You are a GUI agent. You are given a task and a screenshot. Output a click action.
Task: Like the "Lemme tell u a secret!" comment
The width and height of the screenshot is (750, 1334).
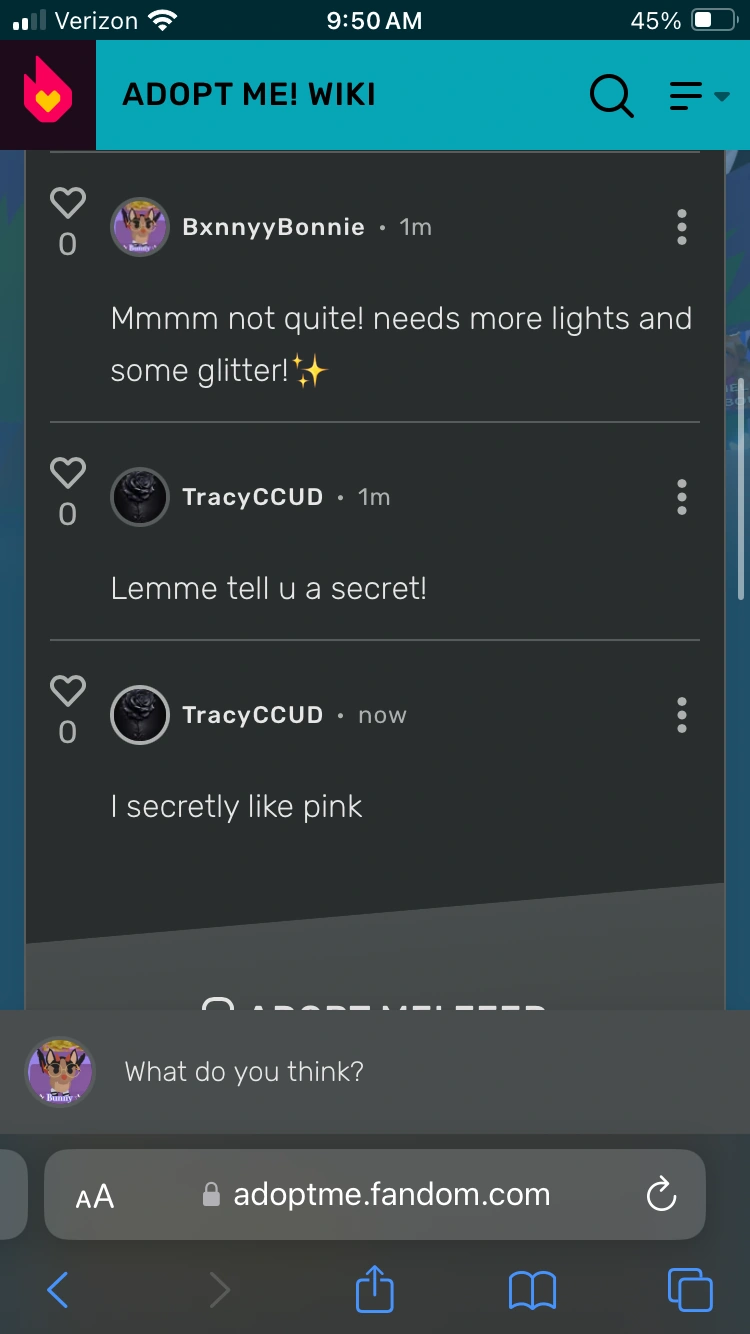[x=68, y=473]
